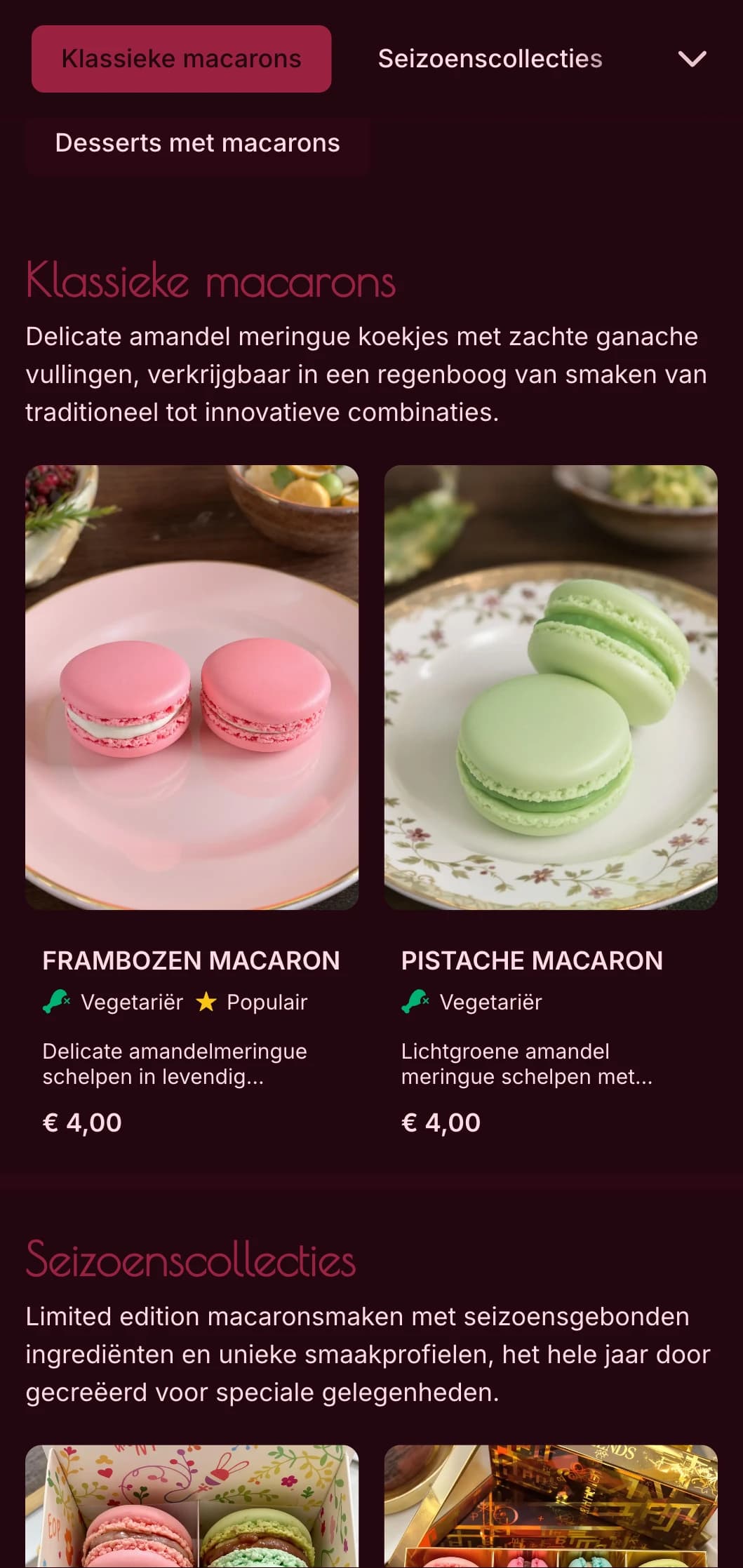This screenshot has height=1568, width=743.
Task: Open the dropdown arrow next to Seizoenscollecties
Action: point(693,59)
